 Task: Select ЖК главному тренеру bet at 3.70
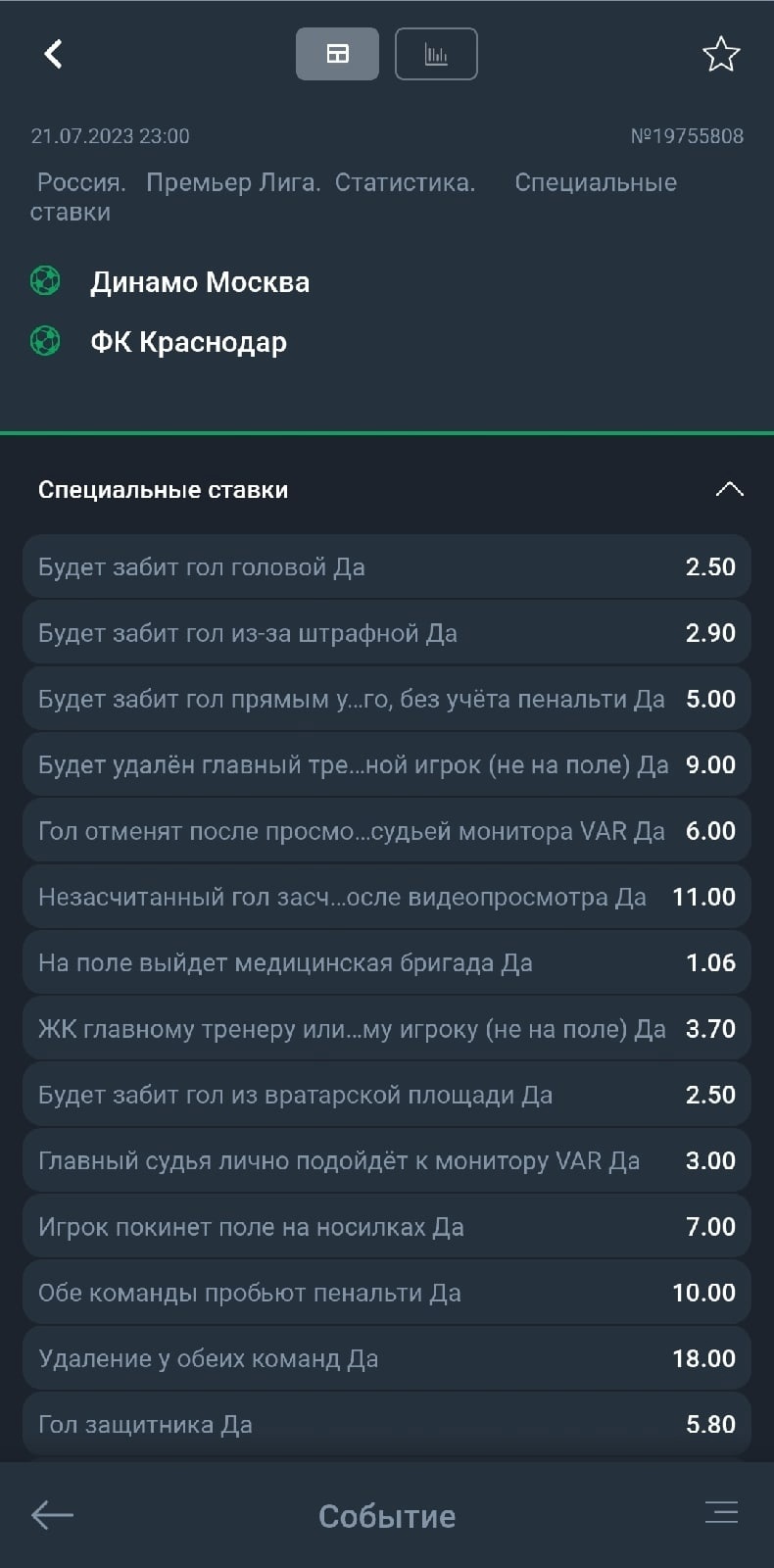[387, 1029]
